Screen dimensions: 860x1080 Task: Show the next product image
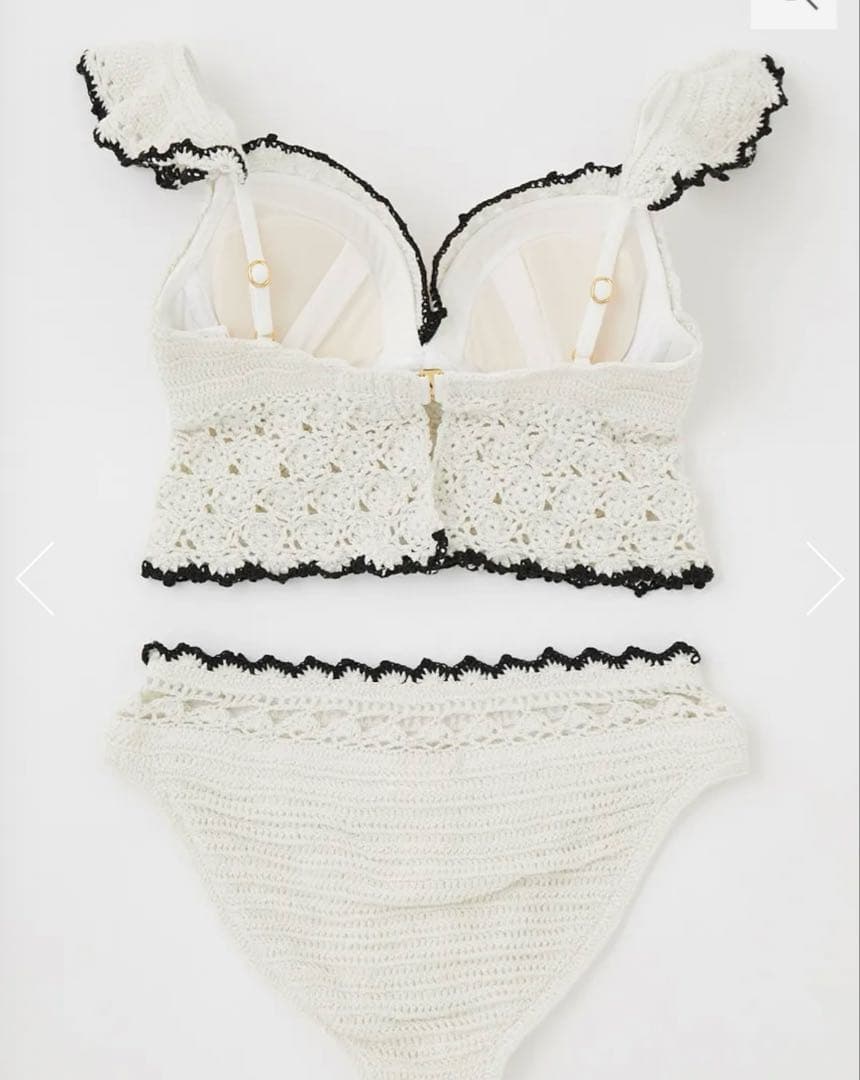825,579
